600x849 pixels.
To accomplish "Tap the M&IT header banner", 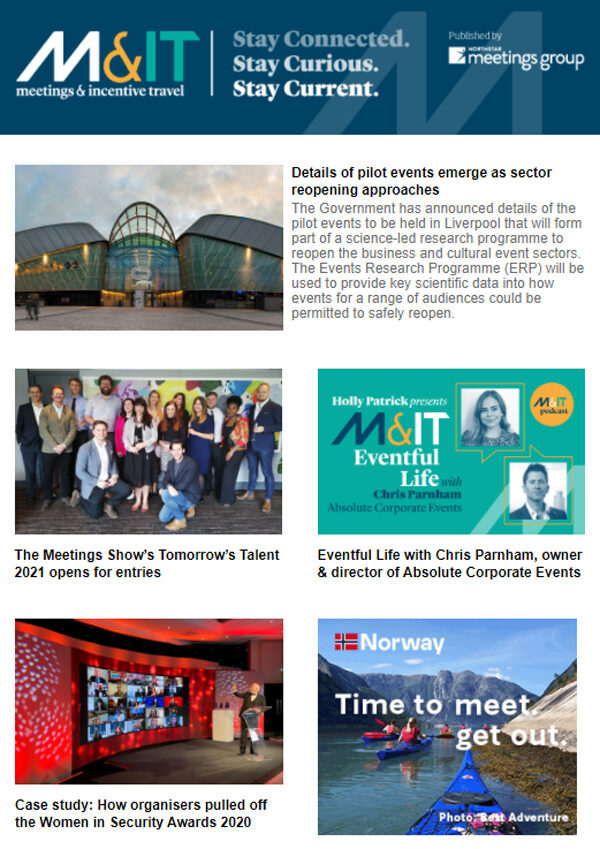I will click(300, 67).
